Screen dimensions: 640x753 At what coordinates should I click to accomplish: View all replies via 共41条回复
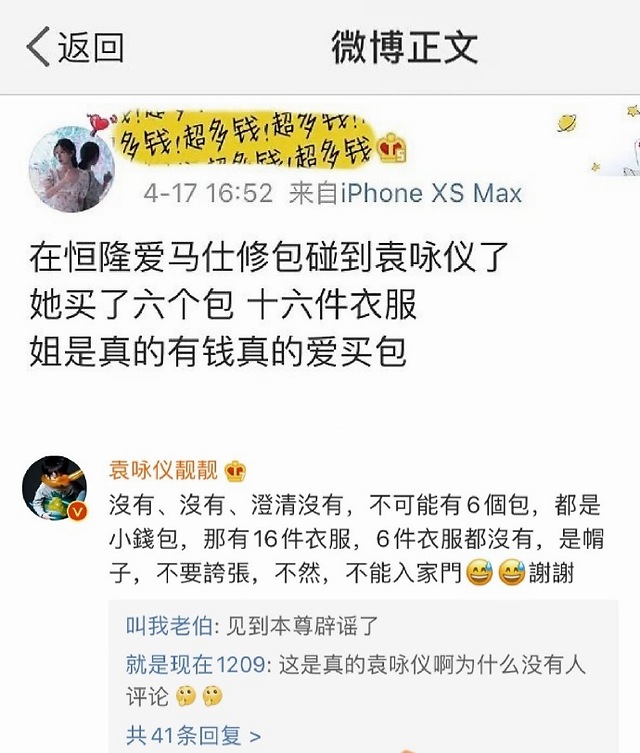click(193, 736)
